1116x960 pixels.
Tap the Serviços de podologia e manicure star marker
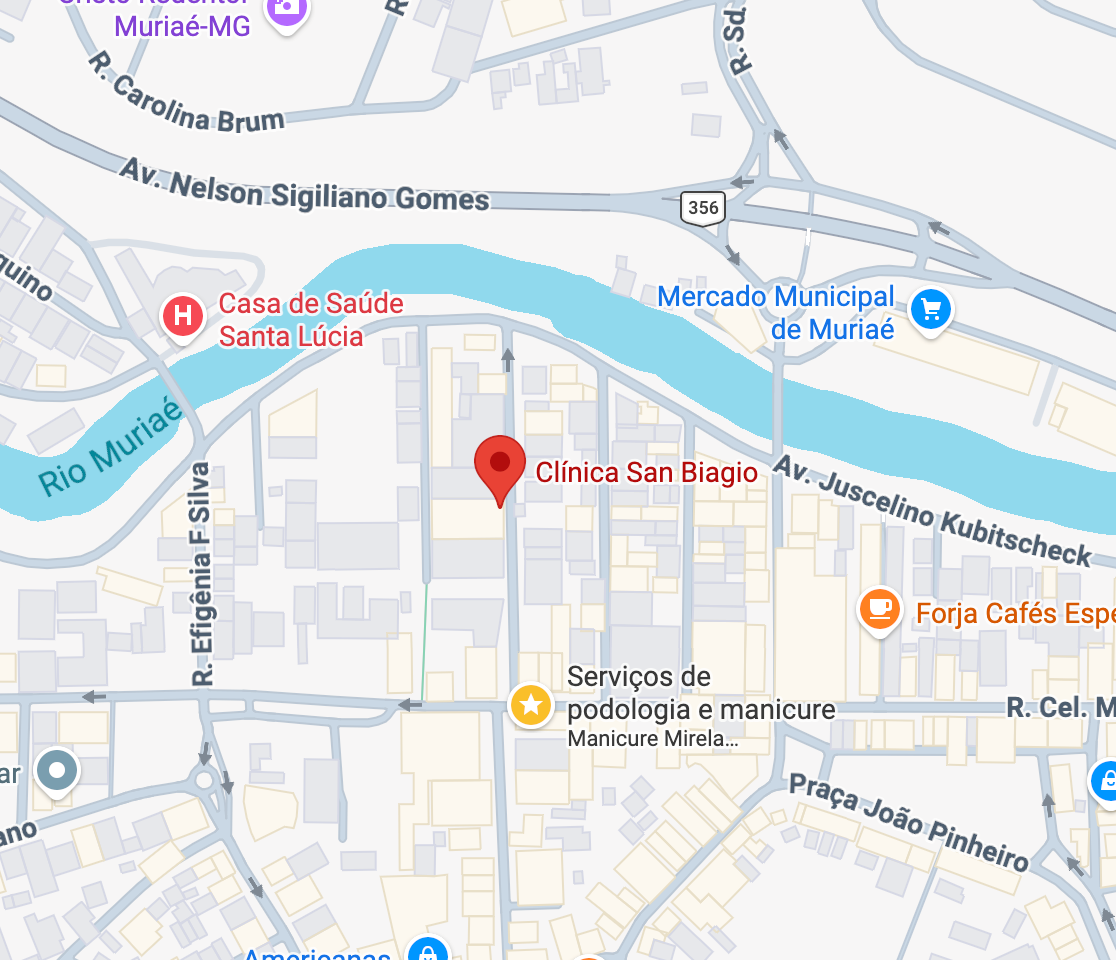531,705
